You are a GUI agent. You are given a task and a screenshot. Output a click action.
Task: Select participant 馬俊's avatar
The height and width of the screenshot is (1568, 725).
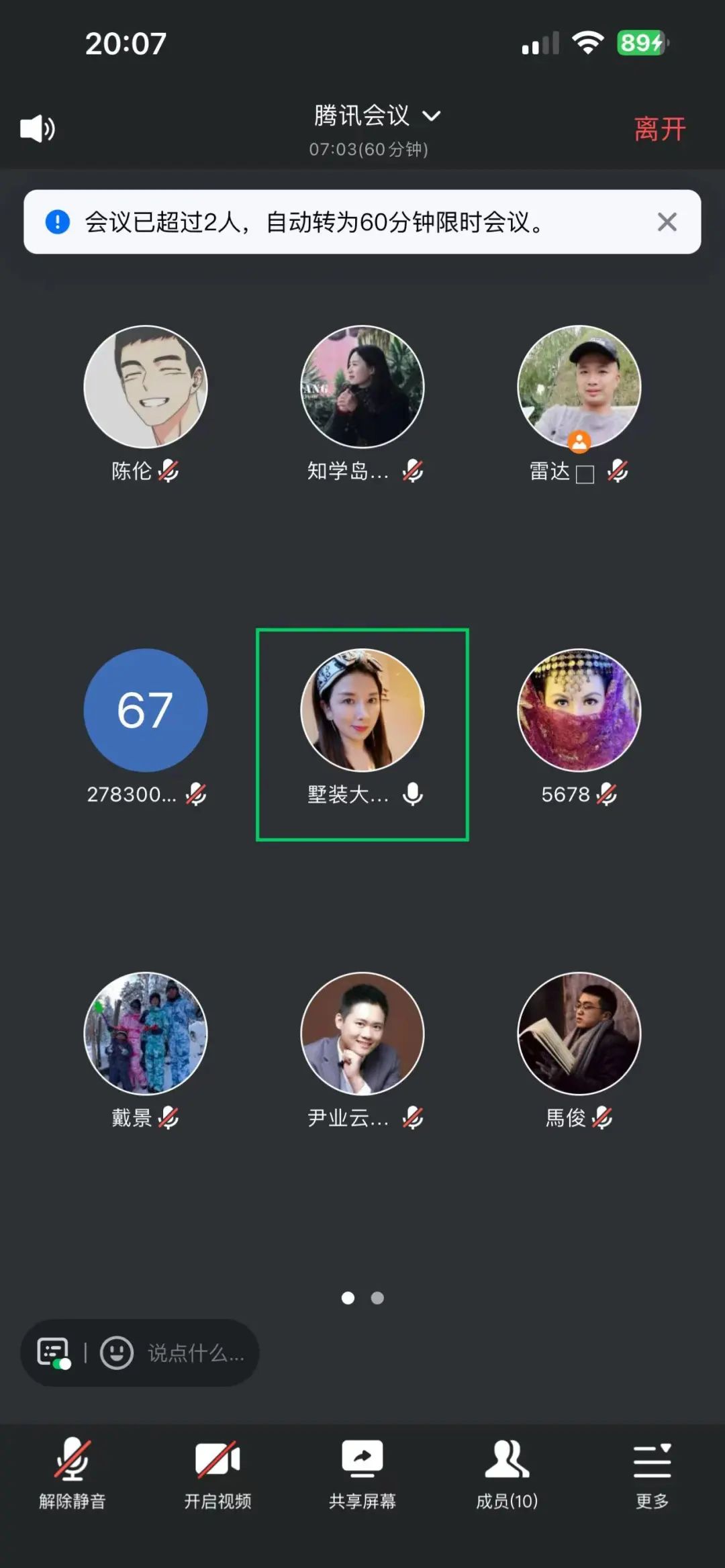coord(579,1034)
